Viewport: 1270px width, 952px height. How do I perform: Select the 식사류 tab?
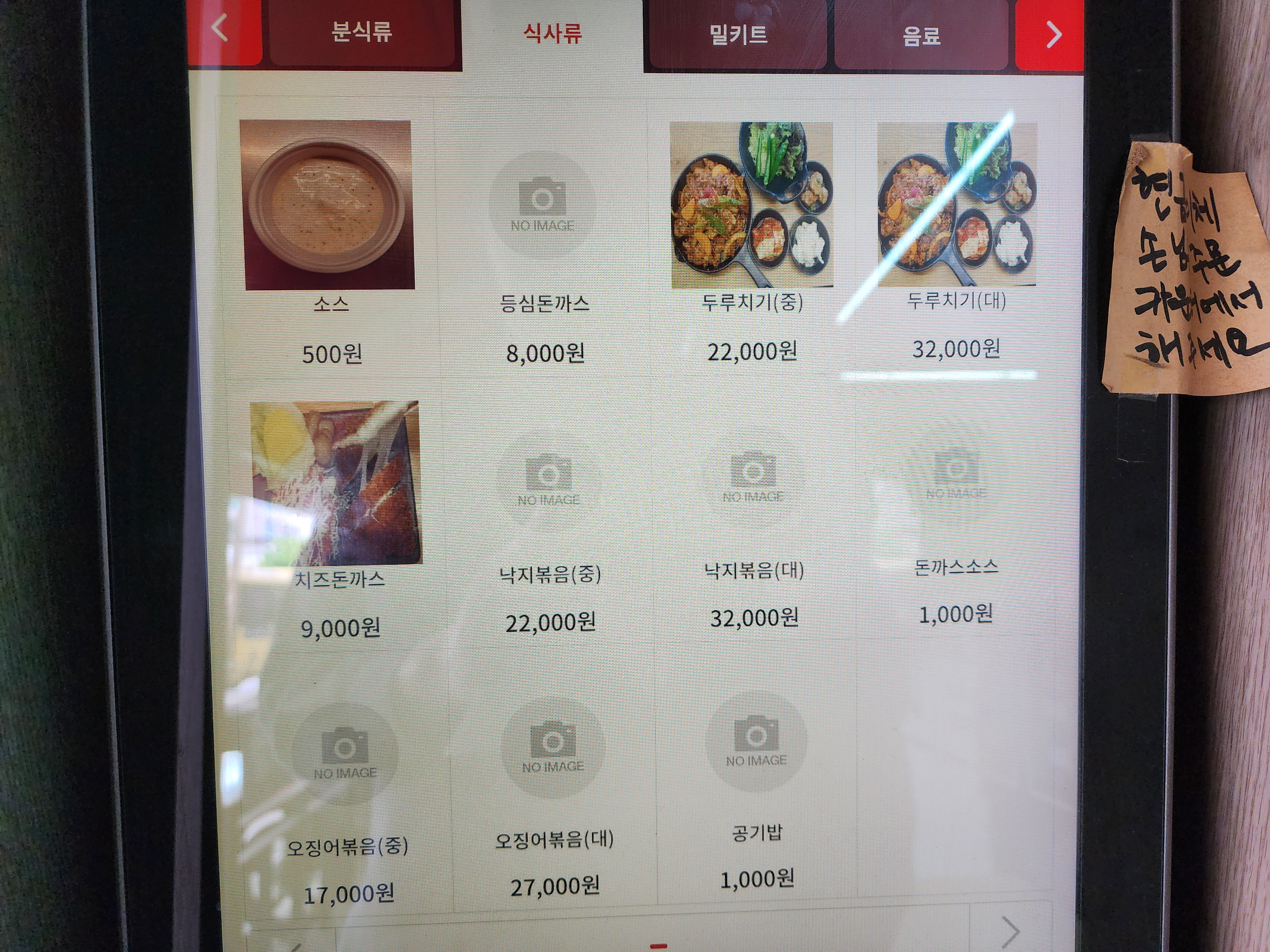pos(552,33)
